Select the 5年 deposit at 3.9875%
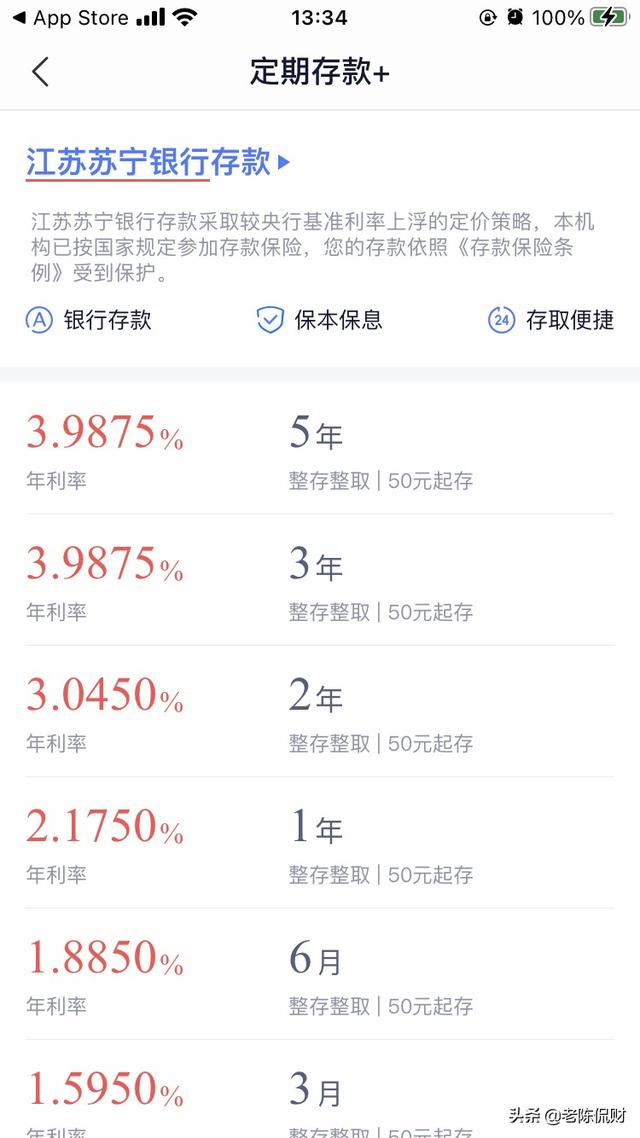 point(320,450)
